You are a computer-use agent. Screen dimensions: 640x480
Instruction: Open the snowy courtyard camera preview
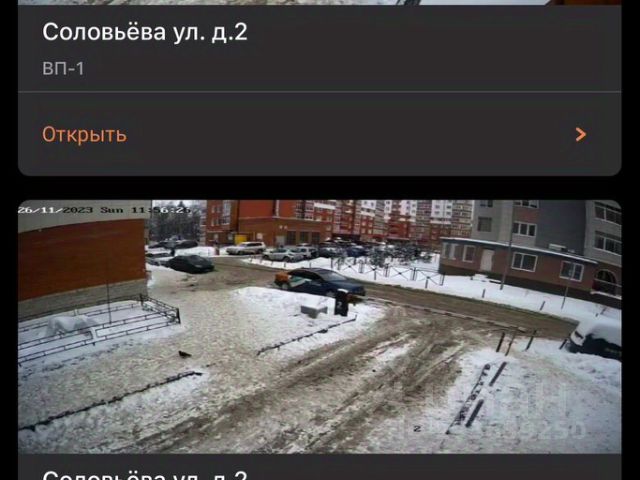click(319, 327)
